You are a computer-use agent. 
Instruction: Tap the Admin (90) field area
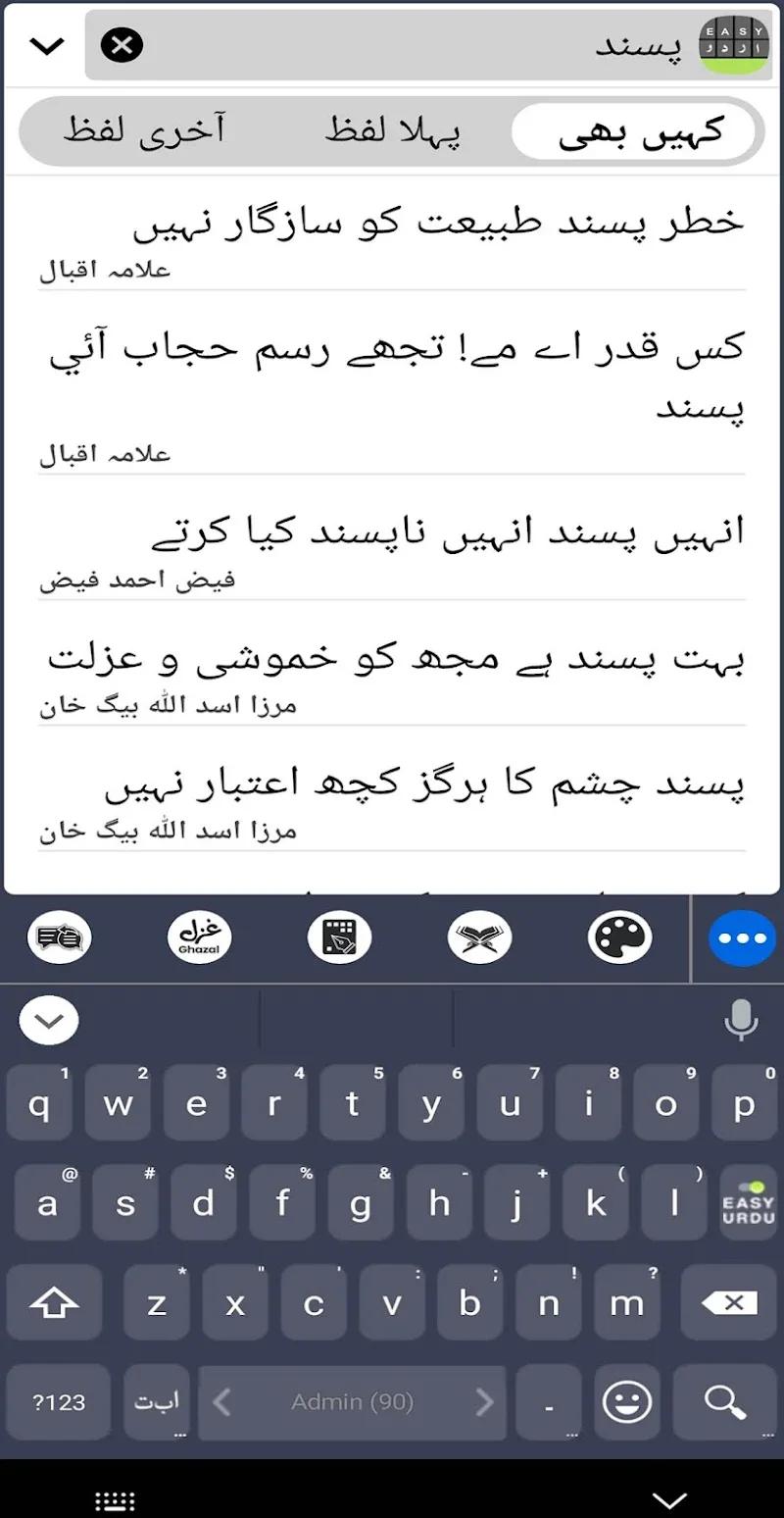353,1402
